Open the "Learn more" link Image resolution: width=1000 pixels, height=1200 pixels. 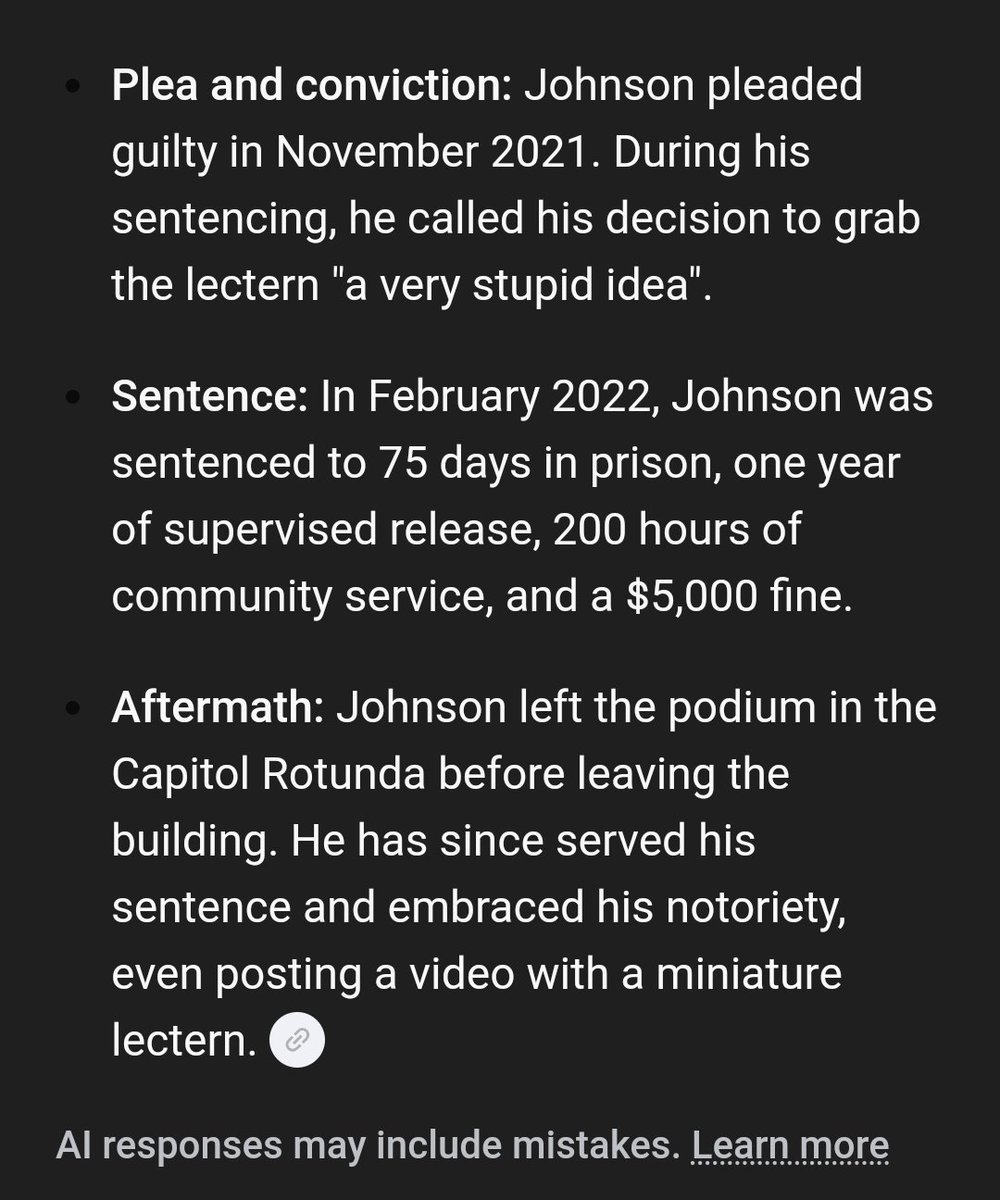pyautogui.click(x=789, y=1145)
